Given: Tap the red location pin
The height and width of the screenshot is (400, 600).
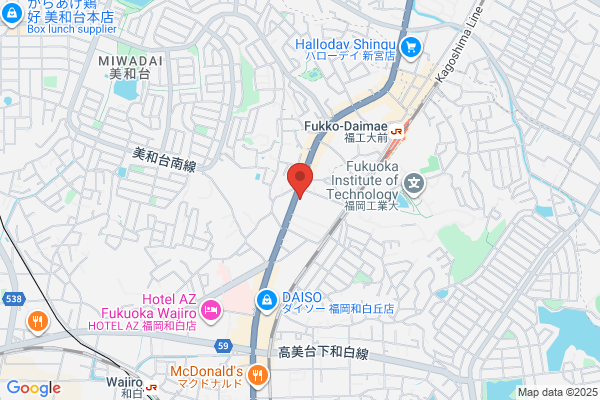Looking at the screenshot, I should pyautogui.click(x=300, y=181).
